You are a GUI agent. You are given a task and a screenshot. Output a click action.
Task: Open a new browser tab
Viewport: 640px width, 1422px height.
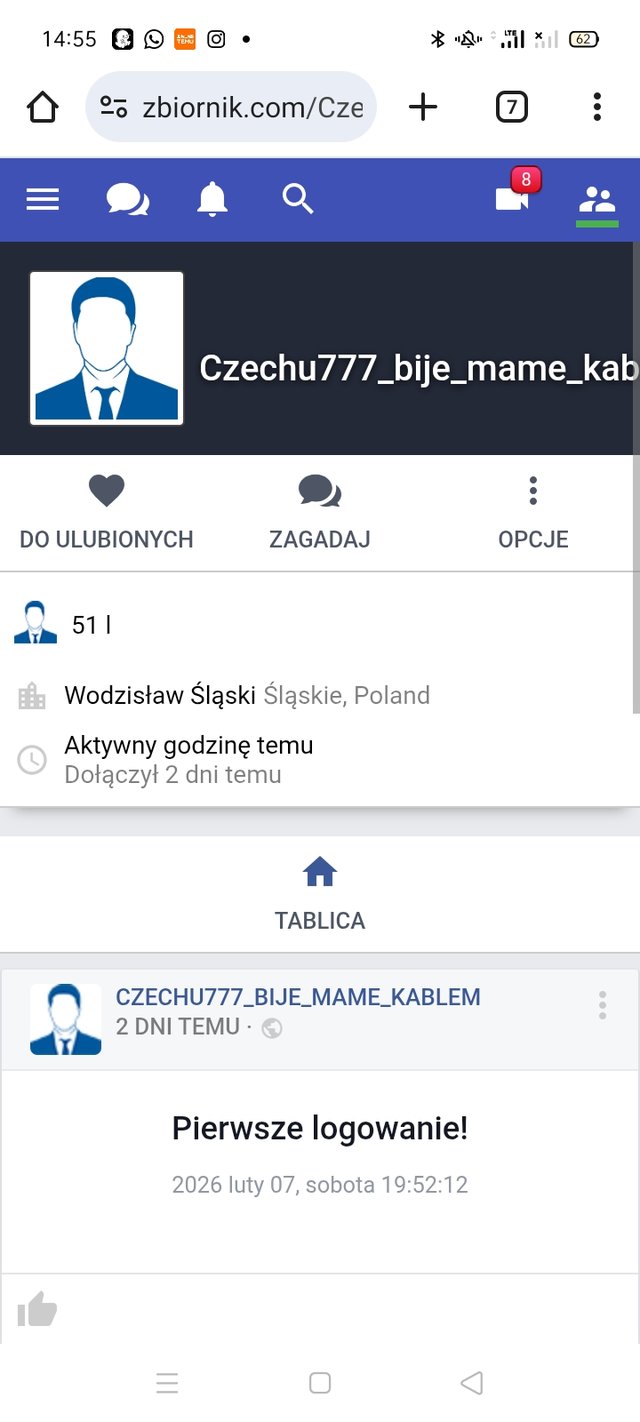pos(423,107)
